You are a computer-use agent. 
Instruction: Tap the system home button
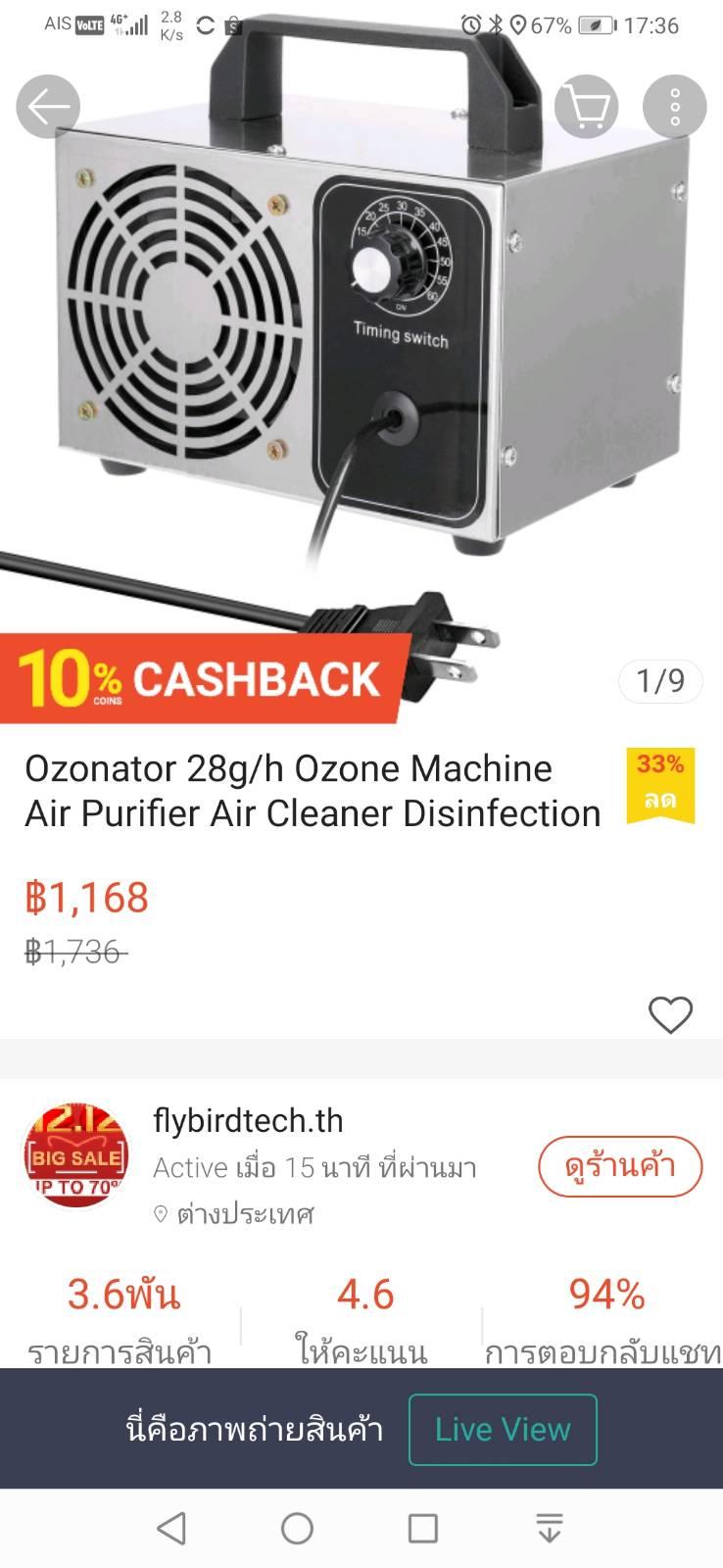[297, 1528]
